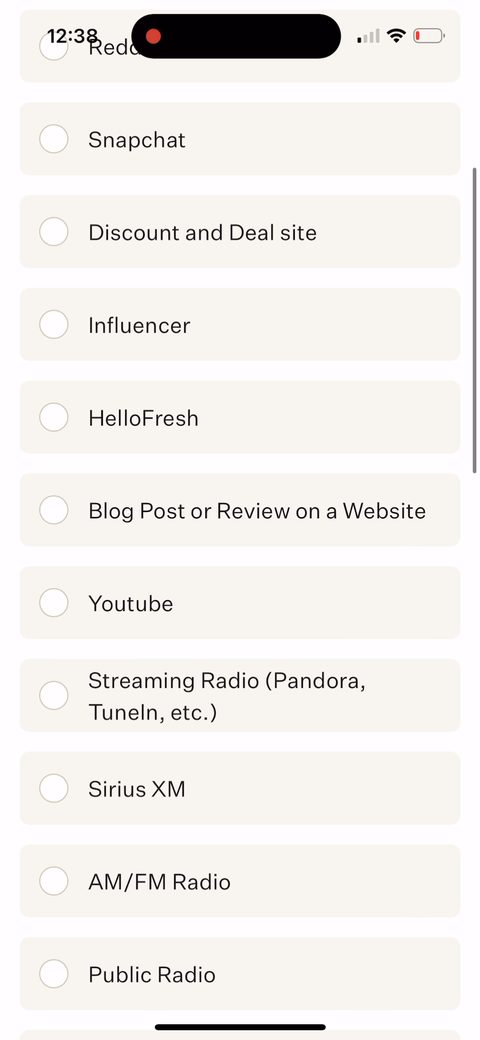Mark AM/FM Radio as selected
This screenshot has width=480, height=1040.
(240, 881)
